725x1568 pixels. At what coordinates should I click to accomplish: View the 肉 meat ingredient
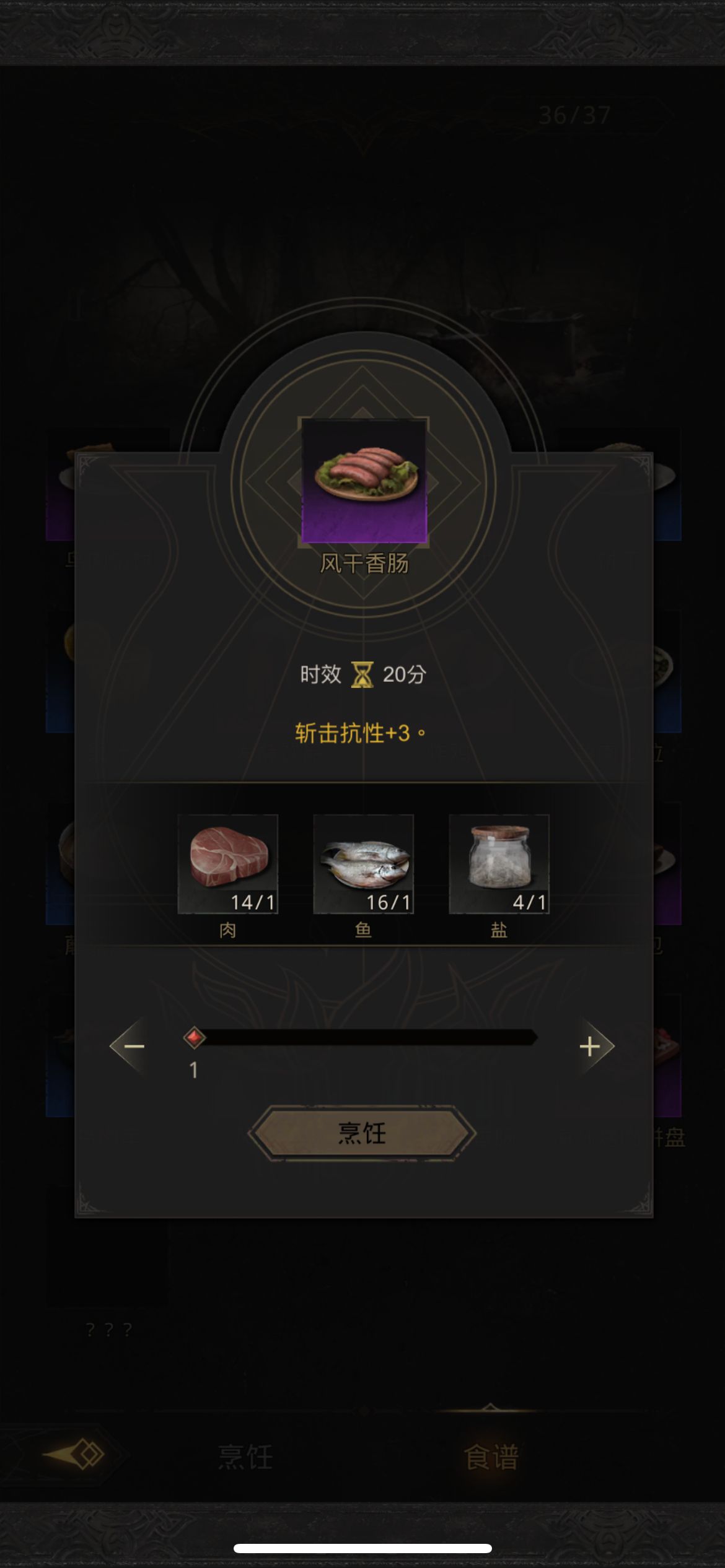pos(227,864)
